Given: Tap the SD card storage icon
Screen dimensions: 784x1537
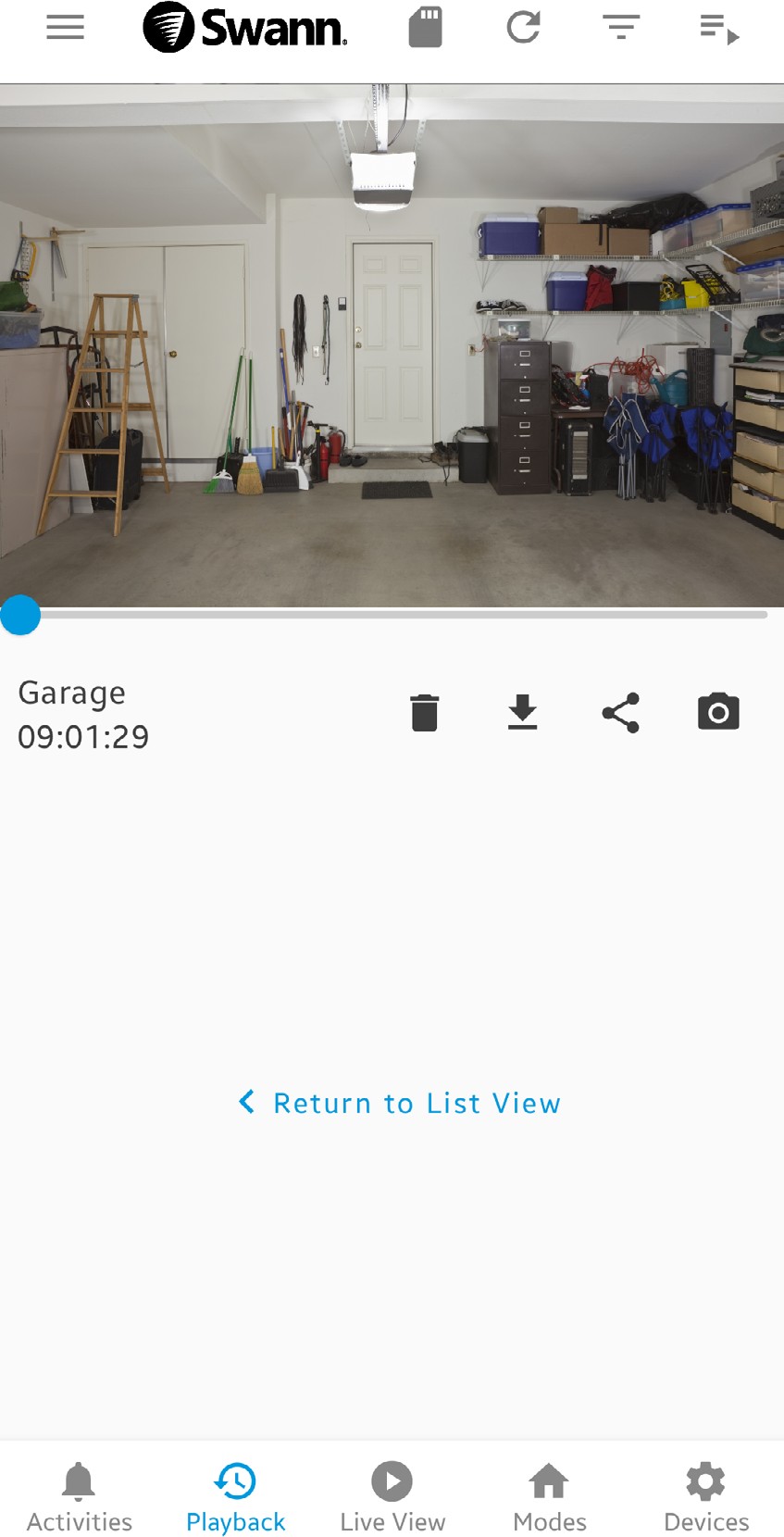Looking at the screenshot, I should 426,28.
